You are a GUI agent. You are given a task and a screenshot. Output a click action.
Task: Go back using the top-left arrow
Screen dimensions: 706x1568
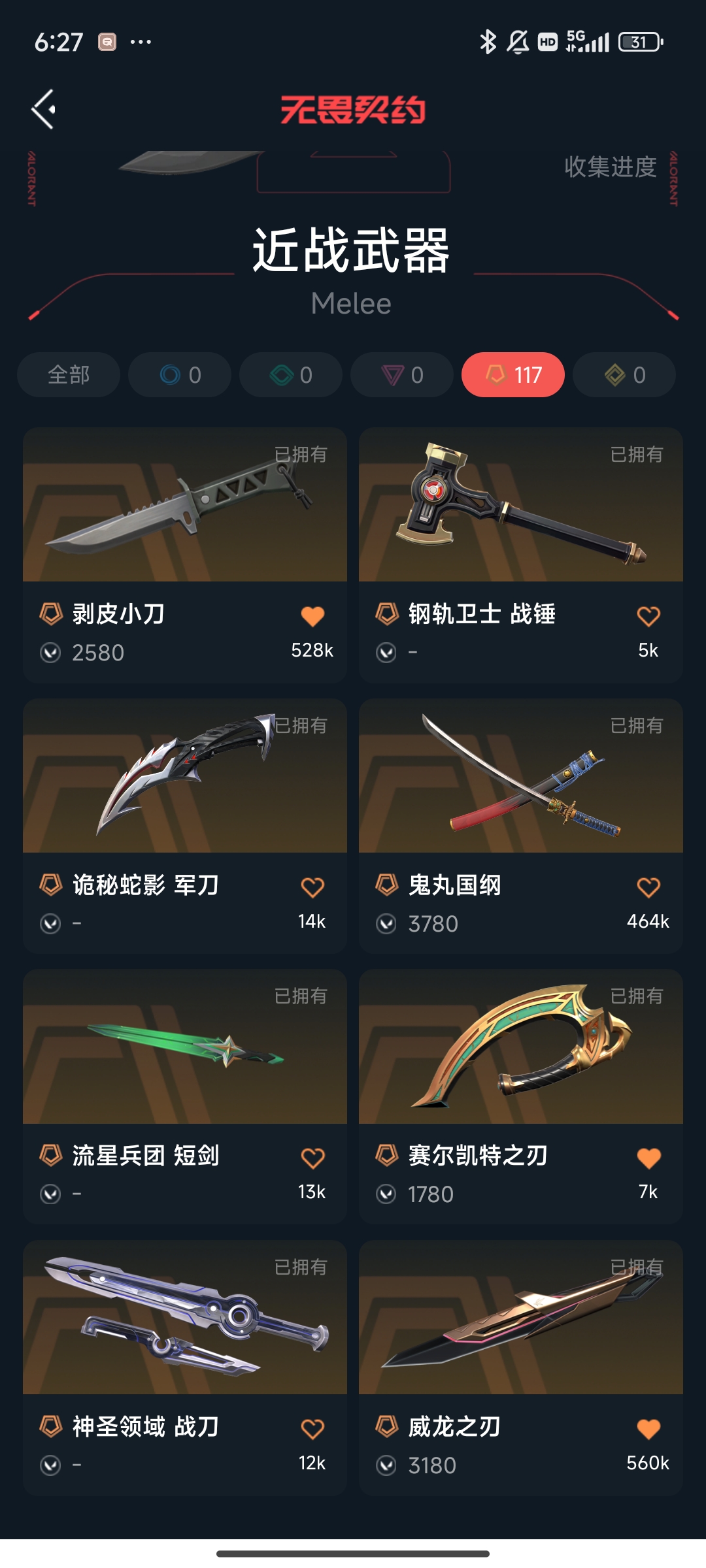point(44,109)
